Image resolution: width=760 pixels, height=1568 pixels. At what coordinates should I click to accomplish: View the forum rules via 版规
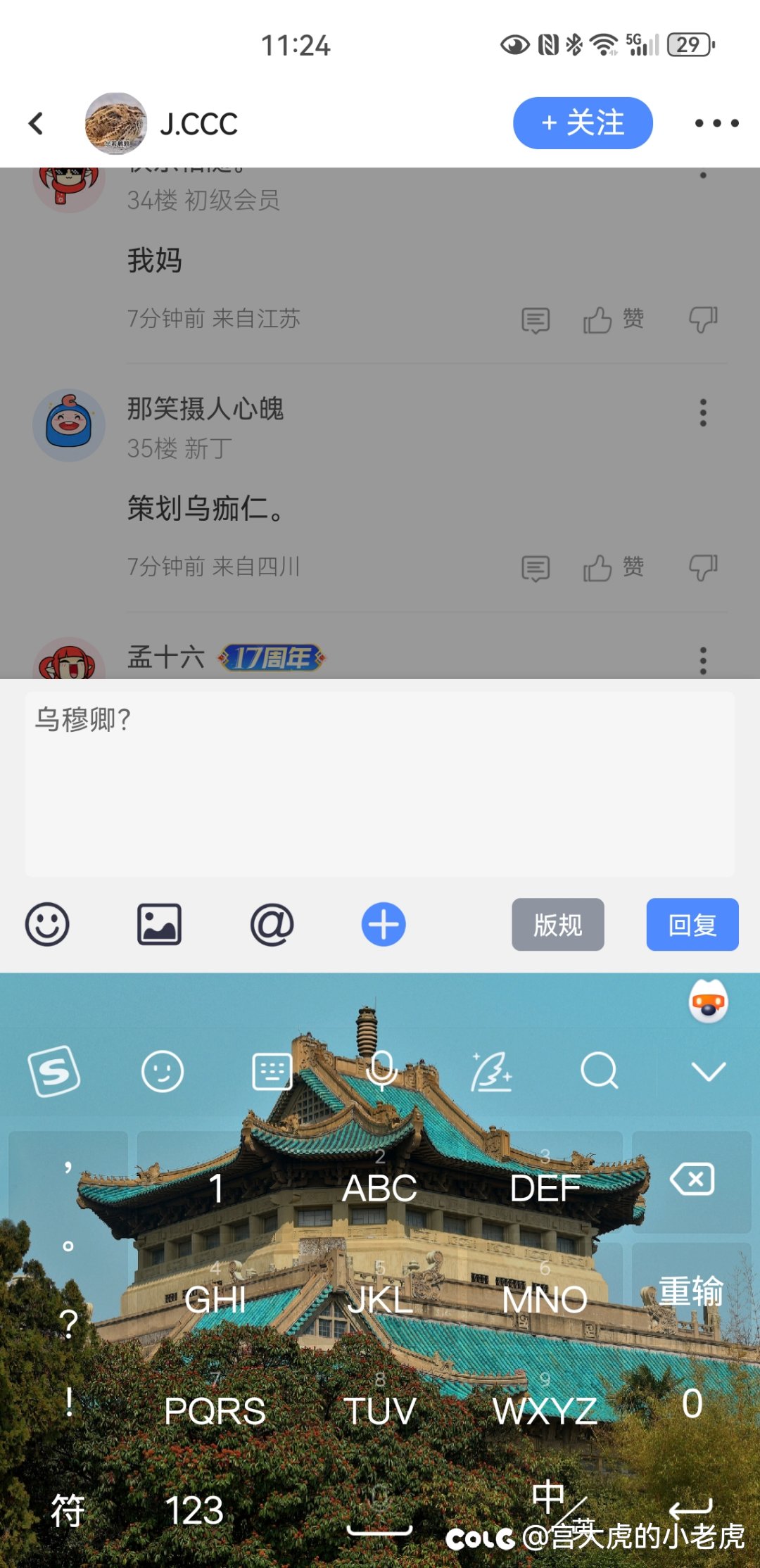click(558, 924)
